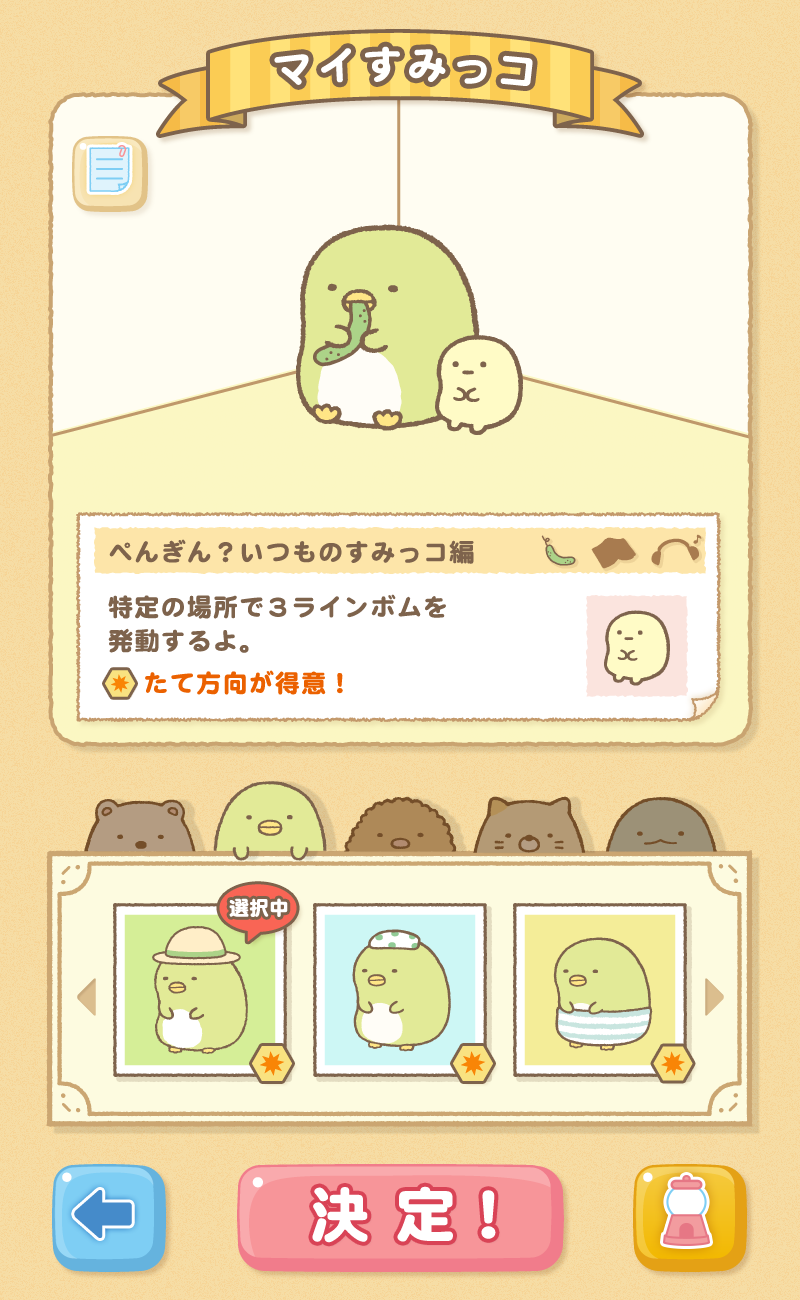Open the memo note icon
800x1300 pixels.
coord(110,173)
